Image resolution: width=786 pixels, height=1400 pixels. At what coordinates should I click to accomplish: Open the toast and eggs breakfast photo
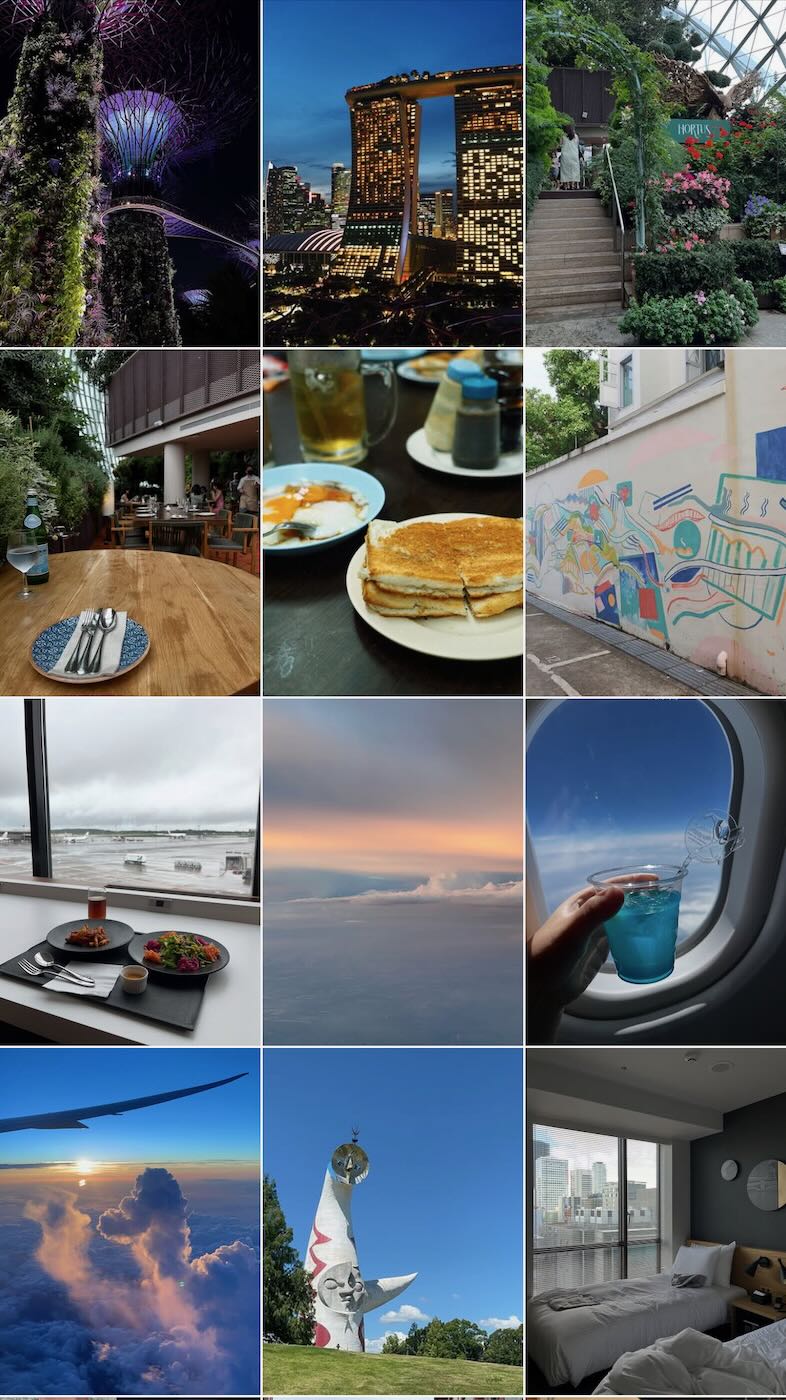point(392,521)
